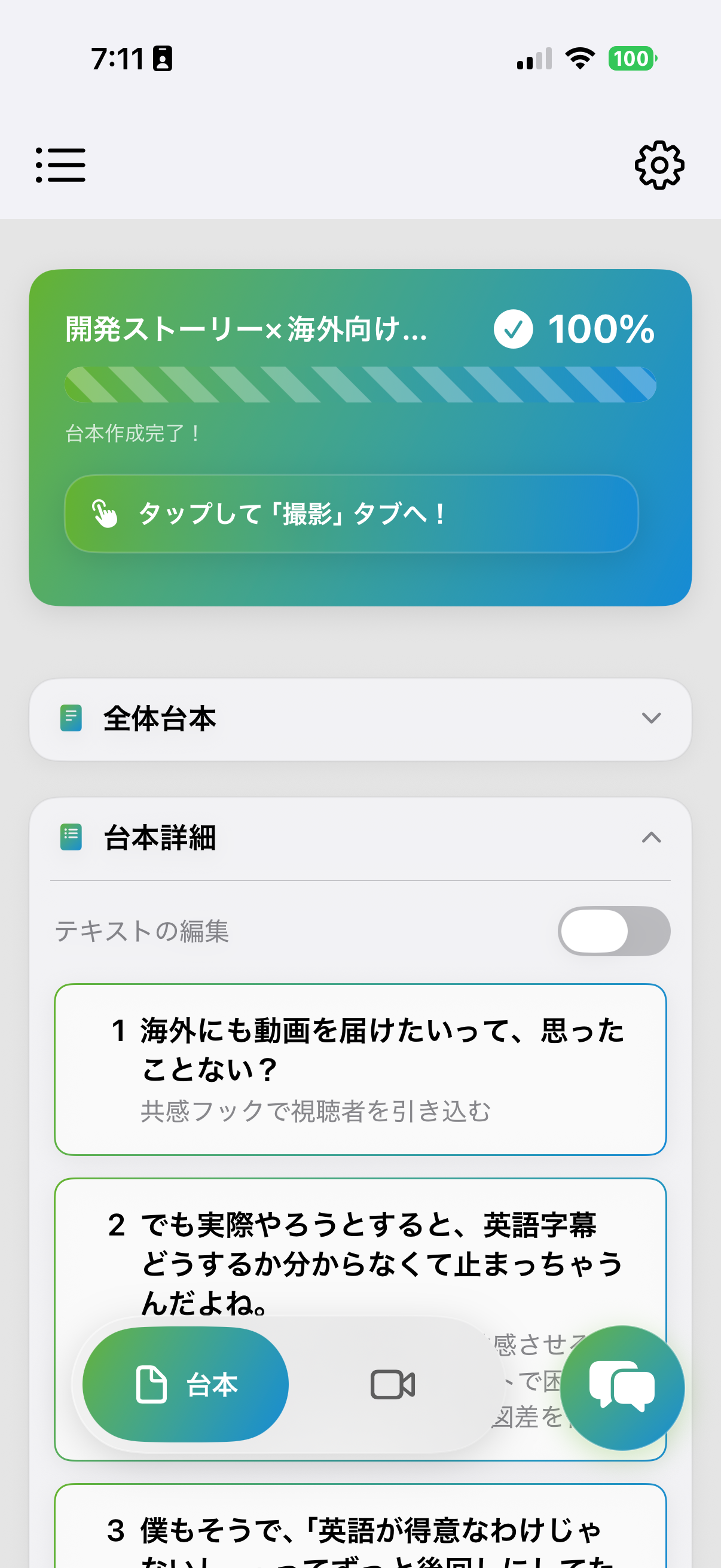Click the tapping-hand icon in the completion card
This screenshot has width=721, height=1568.
[x=106, y=514]
